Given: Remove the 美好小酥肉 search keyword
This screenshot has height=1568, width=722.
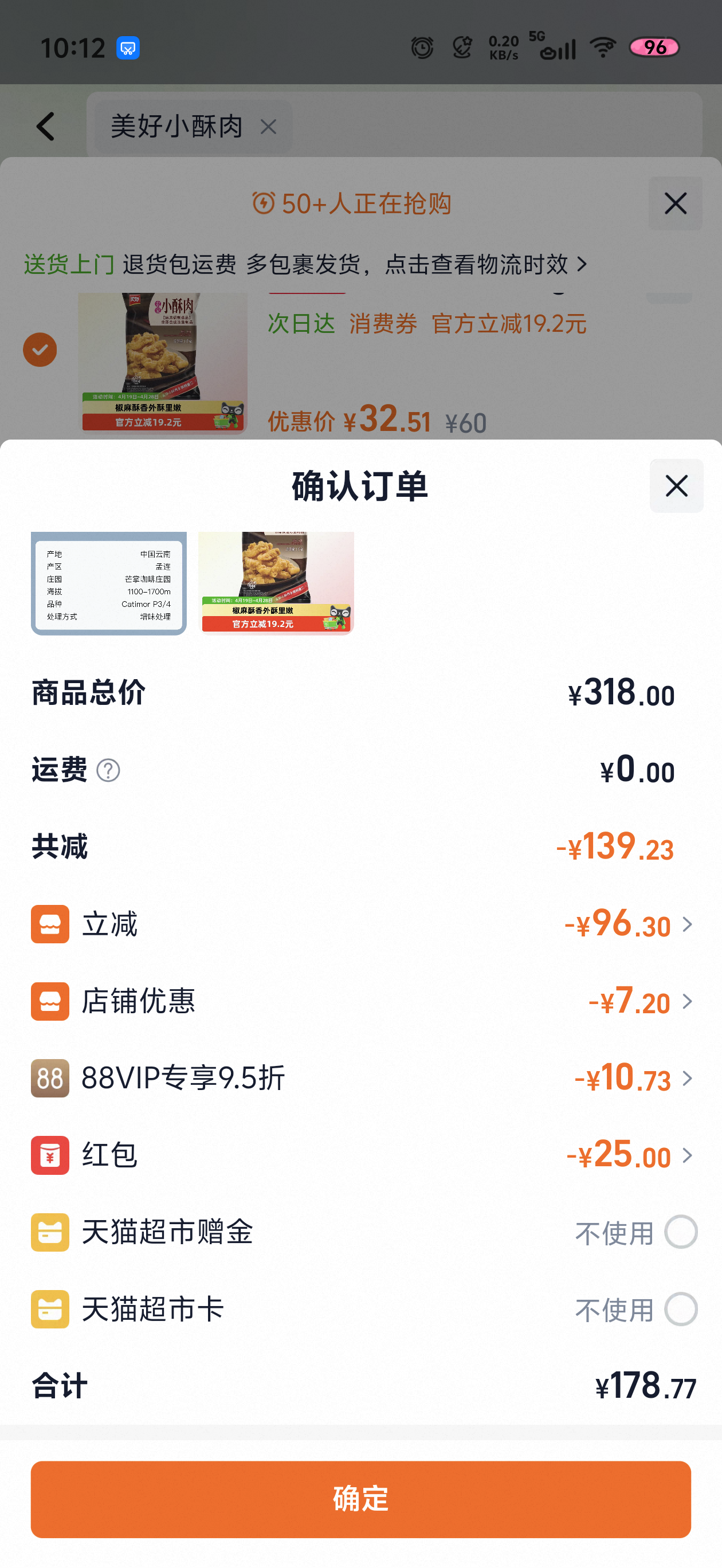Looking at the screenshot, I should (270, 127).
